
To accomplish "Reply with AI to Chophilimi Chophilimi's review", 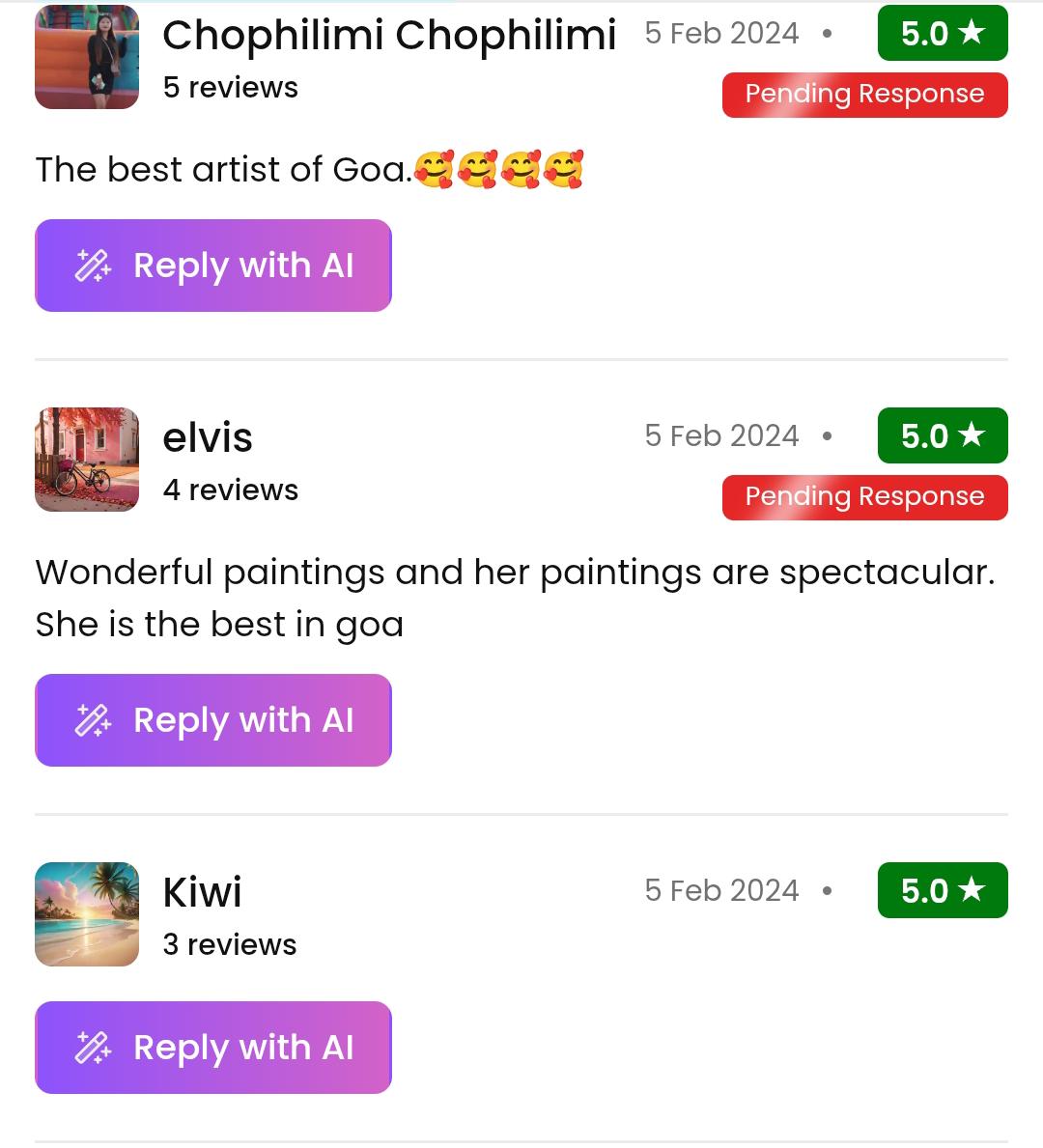I will click(x=213, y=266).
